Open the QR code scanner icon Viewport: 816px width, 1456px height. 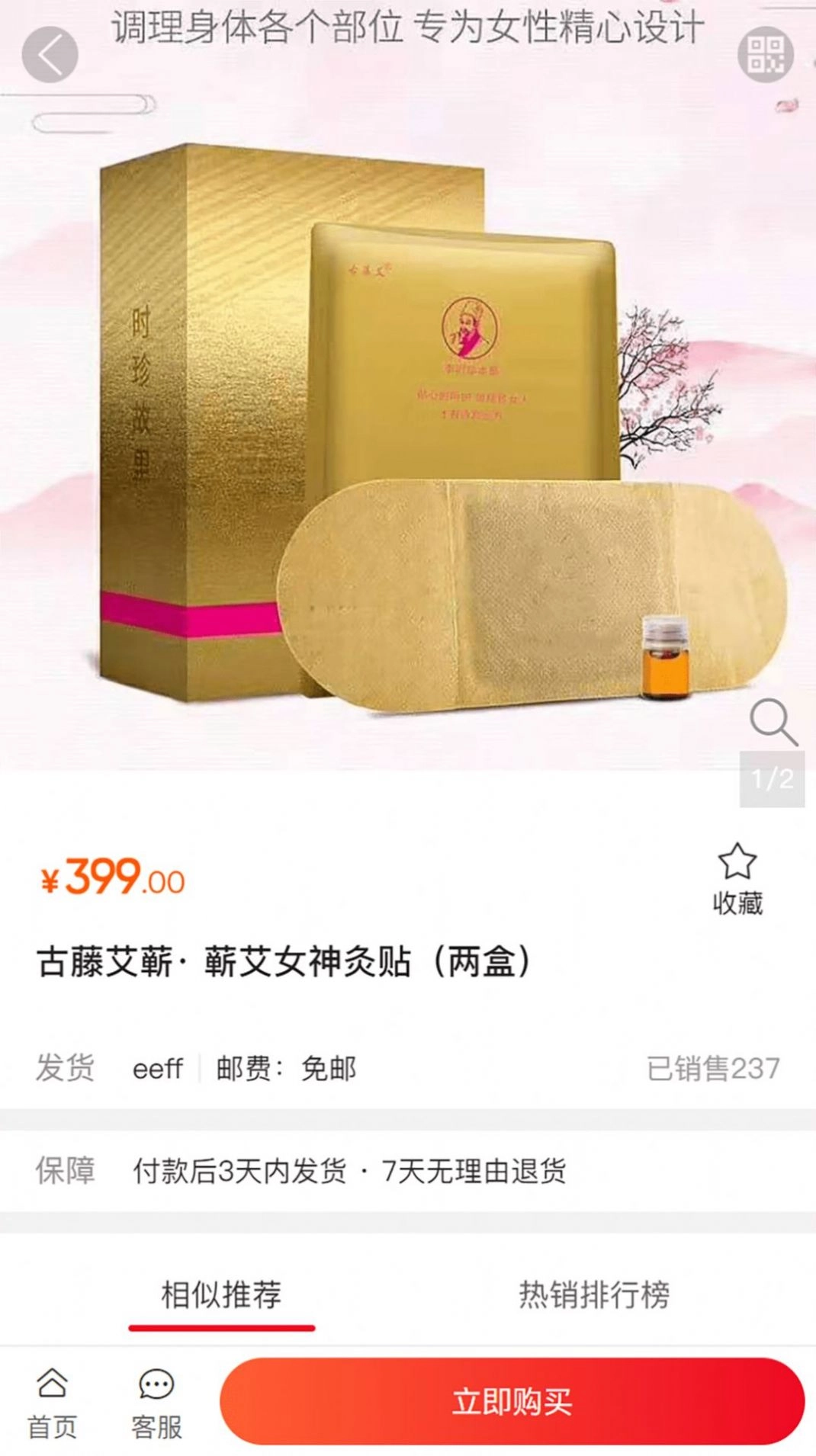point(771,53)
